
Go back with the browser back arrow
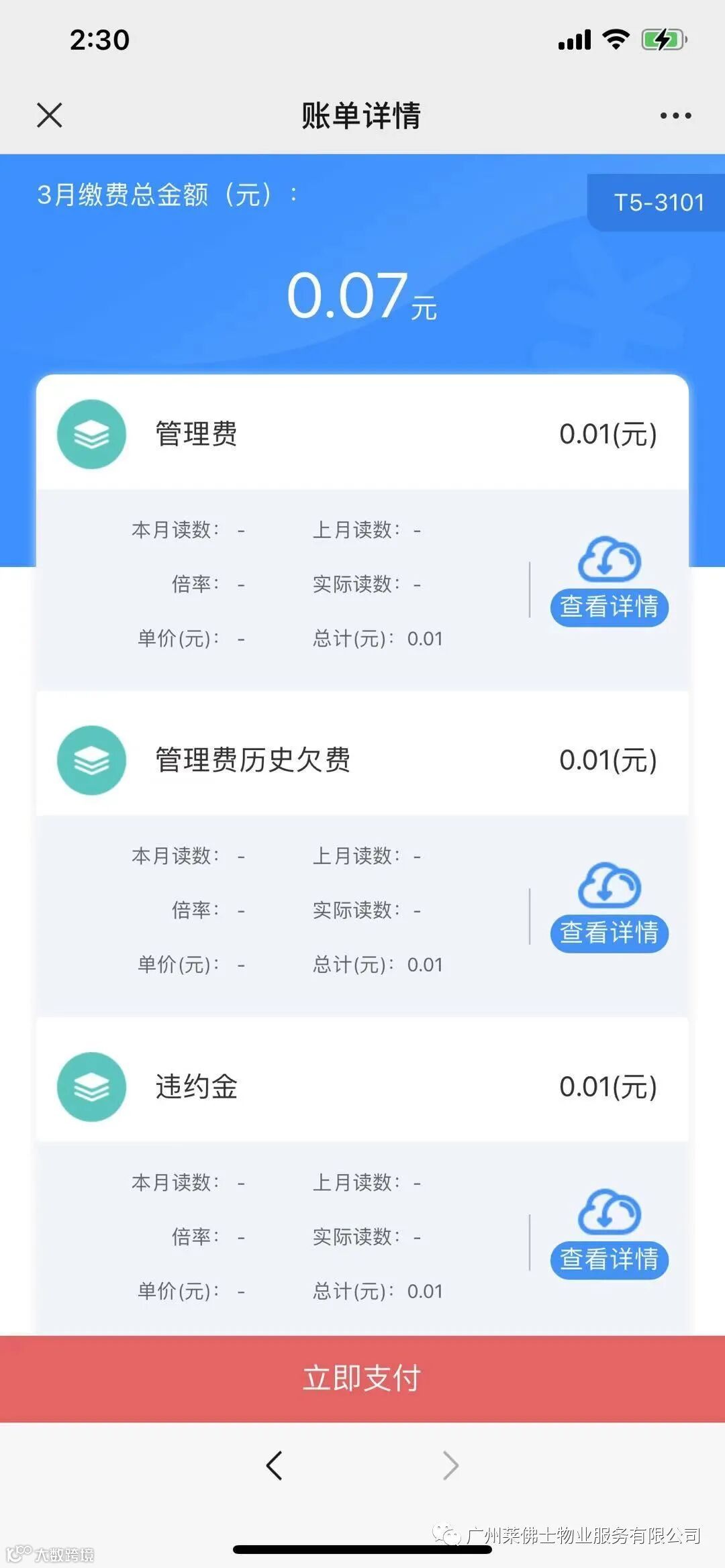(x=274, y=1465)
